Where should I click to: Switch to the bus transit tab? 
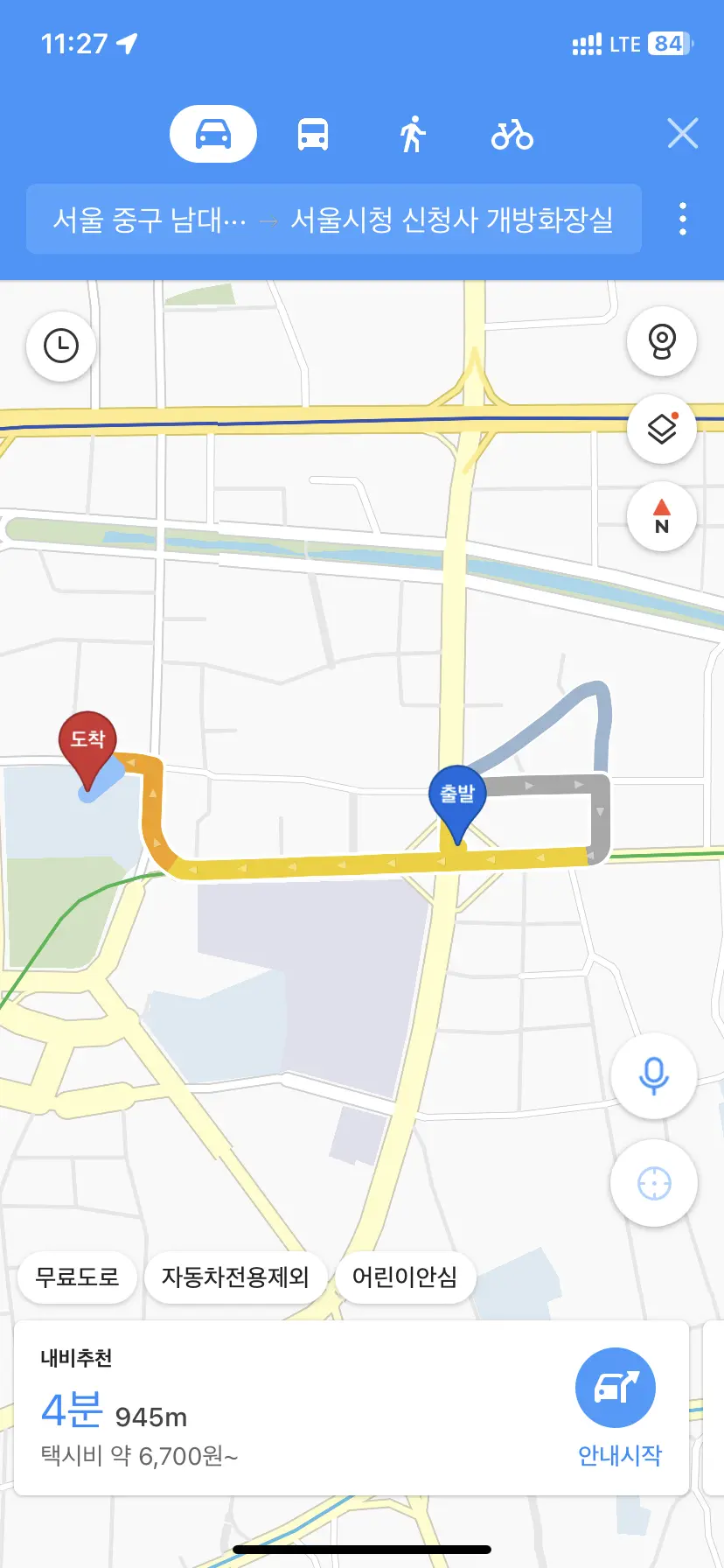(x=313, y=135)
